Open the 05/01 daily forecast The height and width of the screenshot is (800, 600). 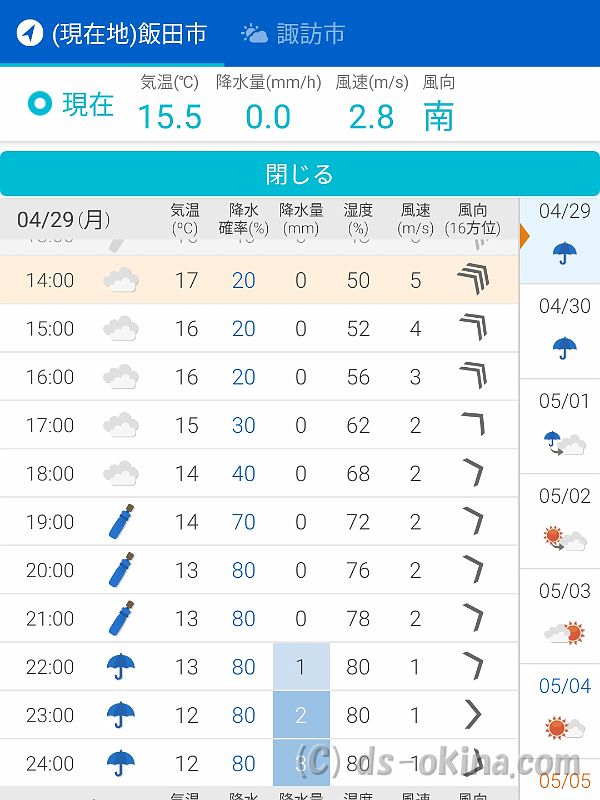[565, 425]
